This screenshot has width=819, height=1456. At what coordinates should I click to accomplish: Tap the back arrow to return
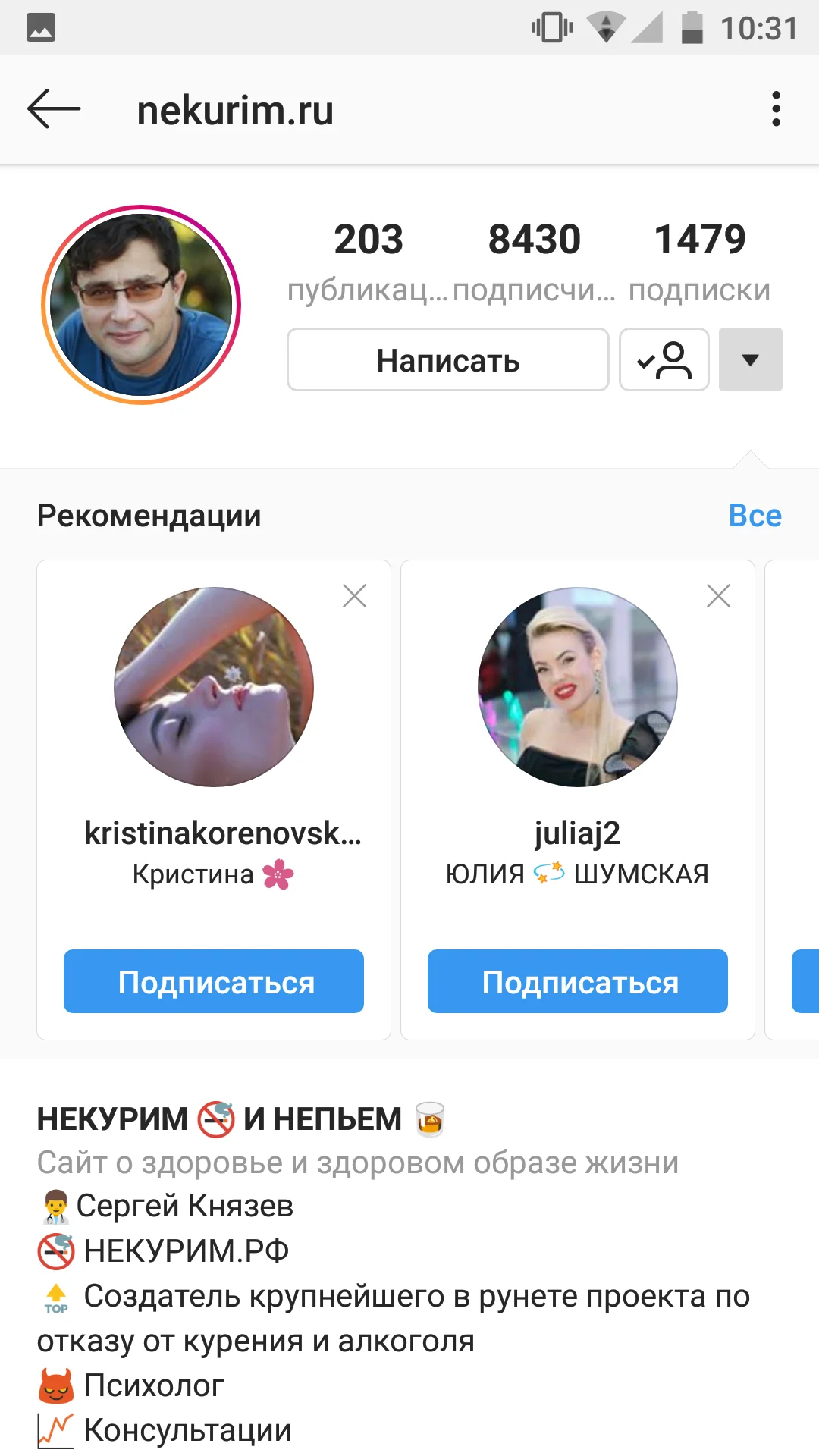(53, 108)
